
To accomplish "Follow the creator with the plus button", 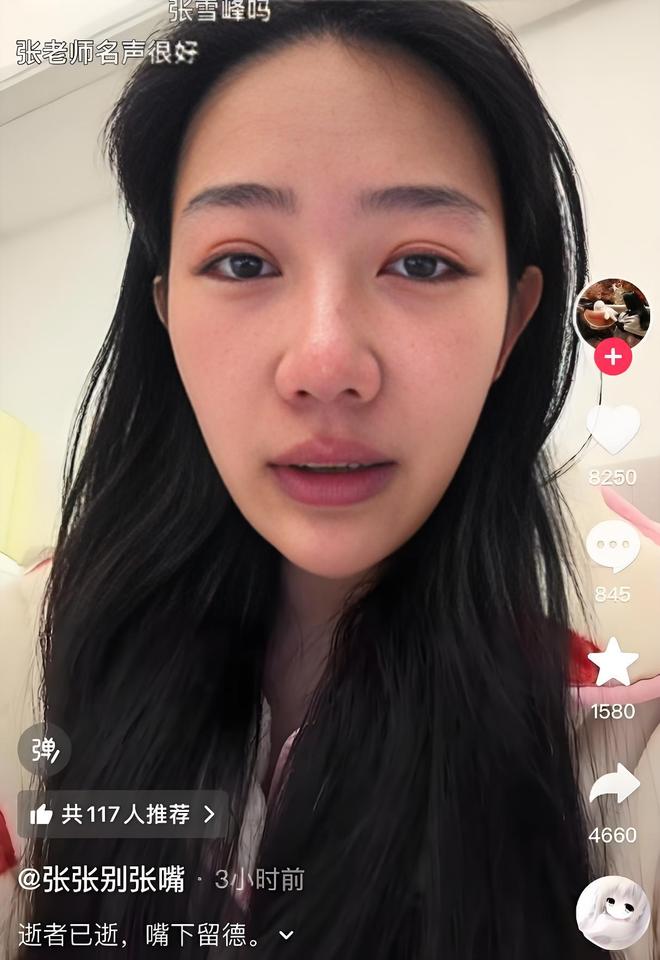I will (x=612, y=356).
